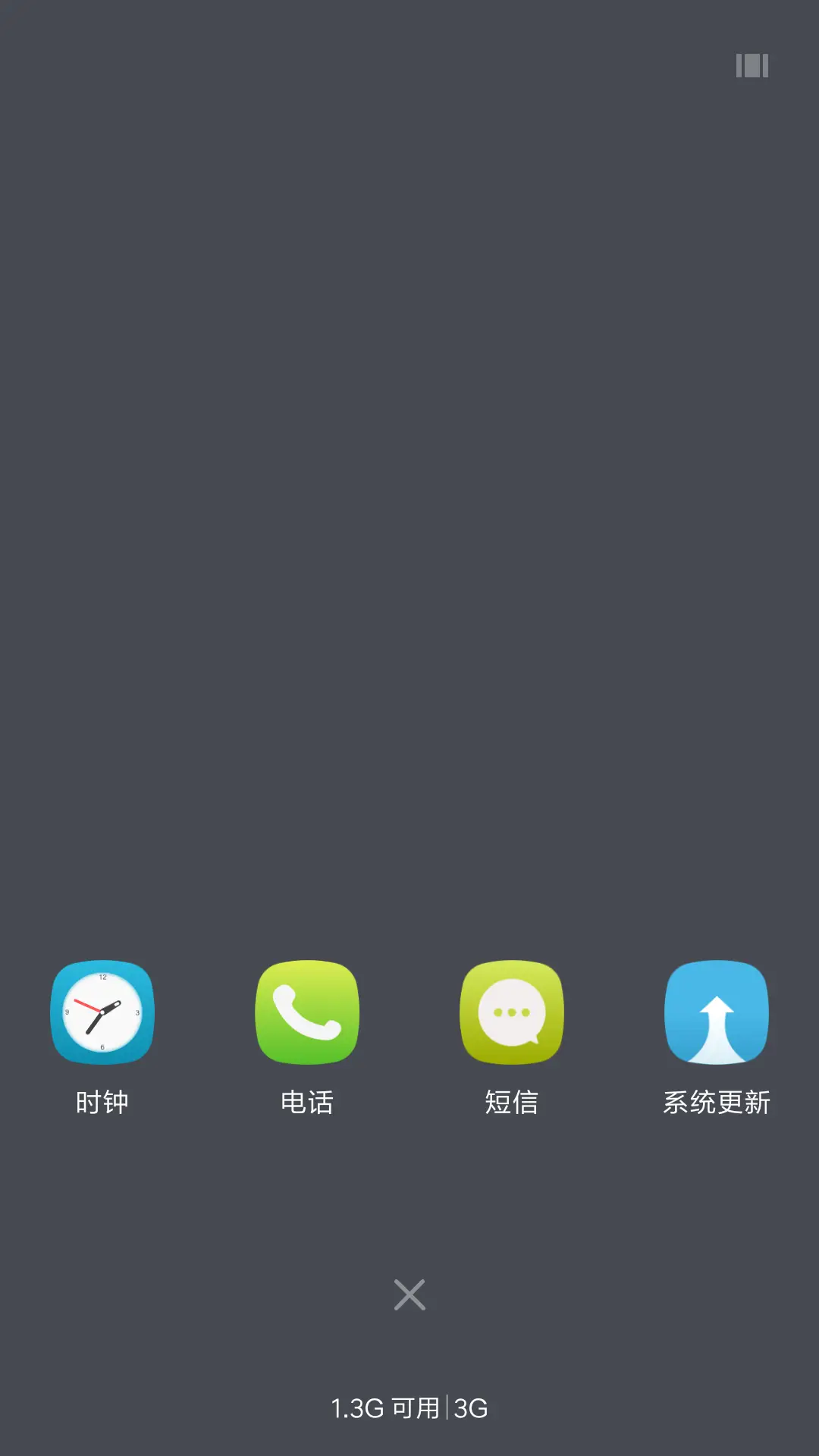Tap the 3G network indicator
This screenshot has width=819, height=1456.
[469, 1408]
